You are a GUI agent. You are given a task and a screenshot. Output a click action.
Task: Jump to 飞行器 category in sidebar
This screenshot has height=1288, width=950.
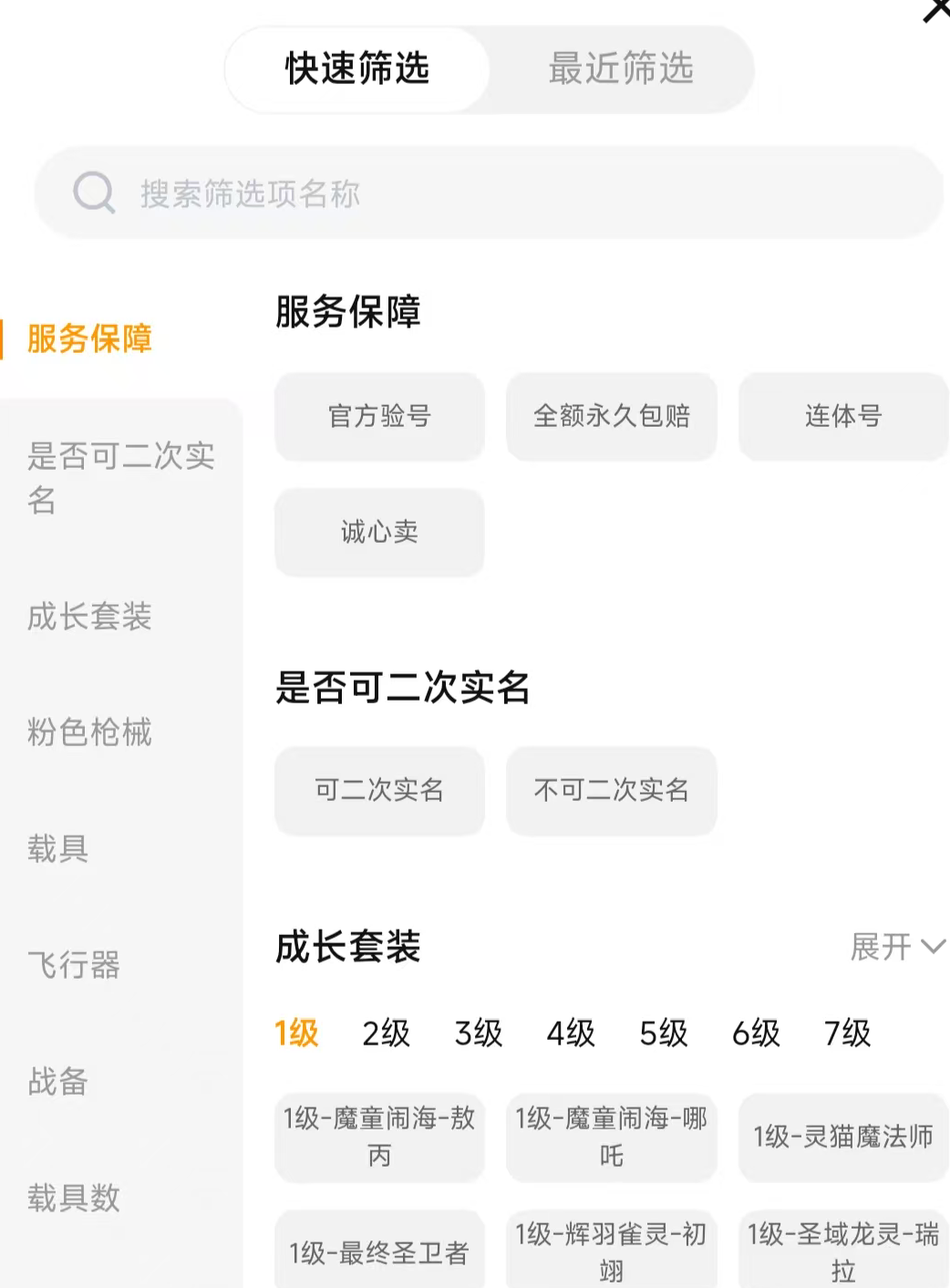pos(74,965)
